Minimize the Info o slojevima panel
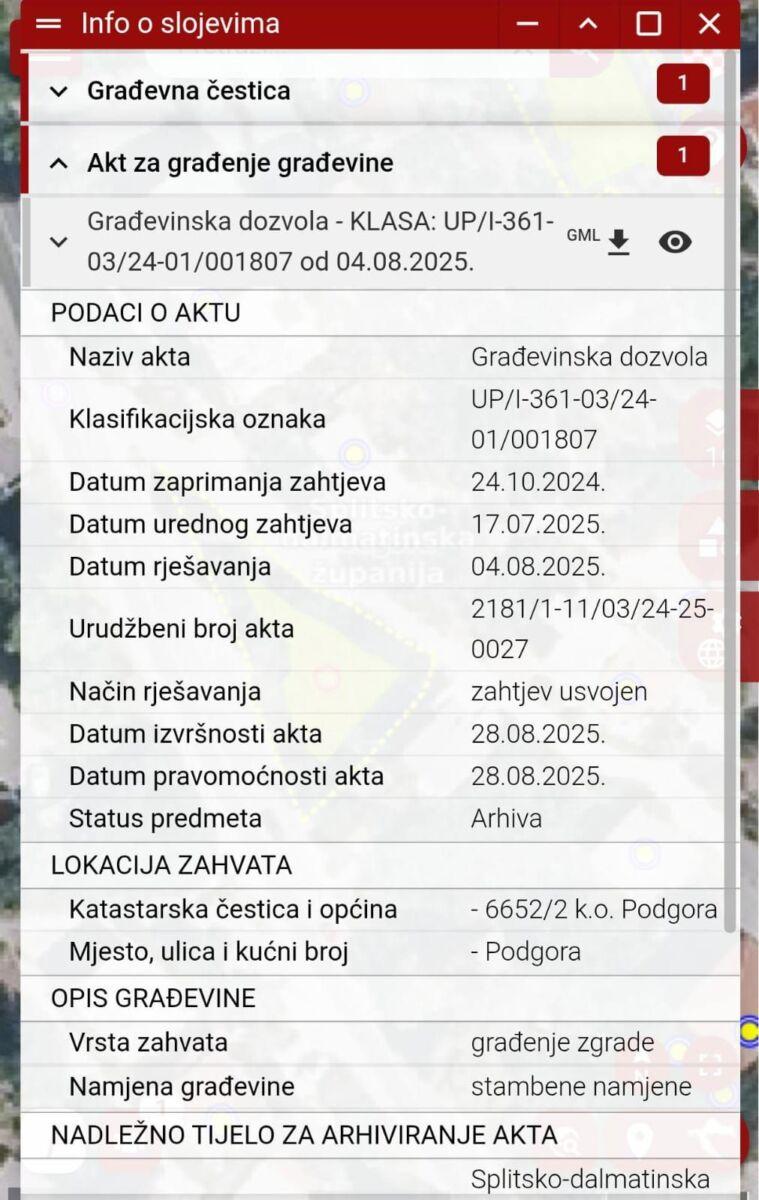The image size is (759, 1200). click(x=527, y=24)
